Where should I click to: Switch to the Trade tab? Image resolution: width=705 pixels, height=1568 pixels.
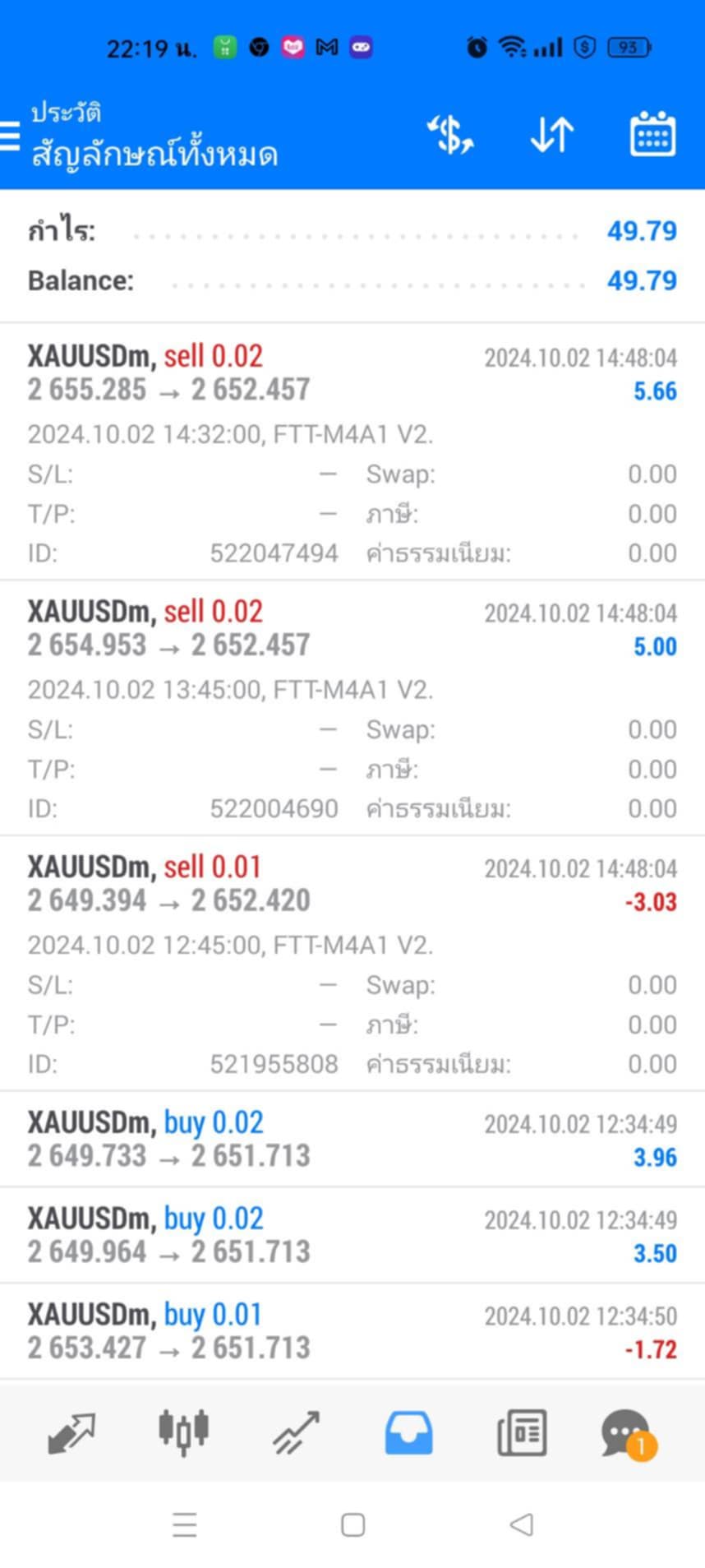[x=296, y=1433]
